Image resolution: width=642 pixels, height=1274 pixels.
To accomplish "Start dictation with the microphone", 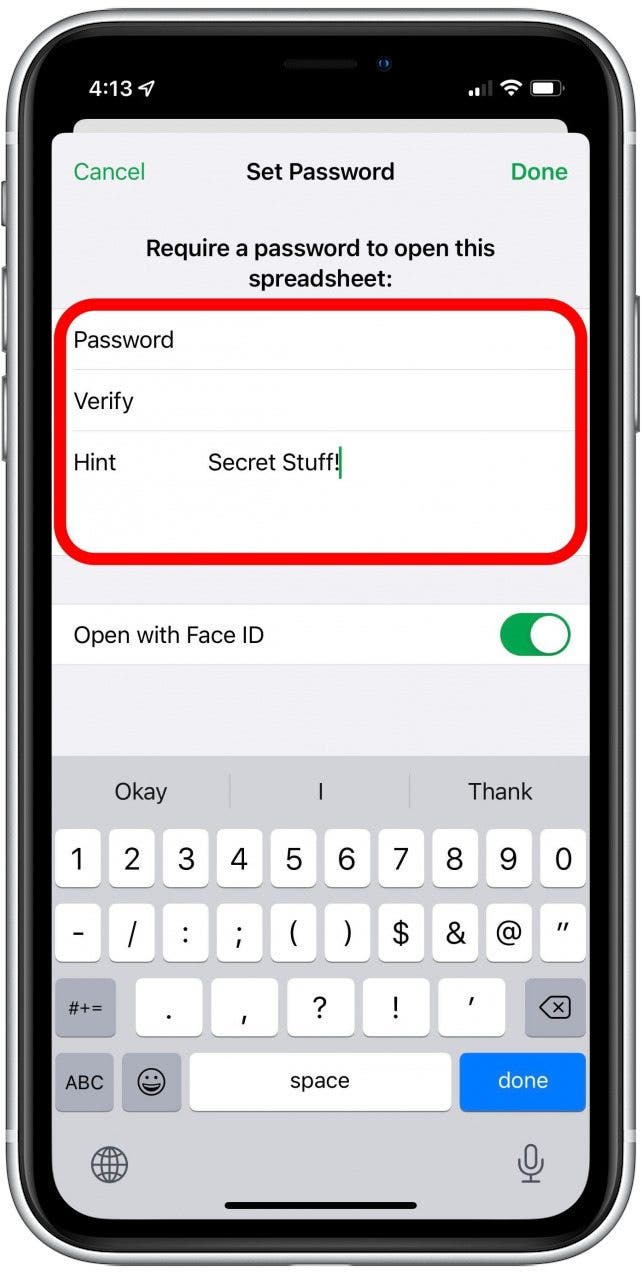I will point(530,1163).
